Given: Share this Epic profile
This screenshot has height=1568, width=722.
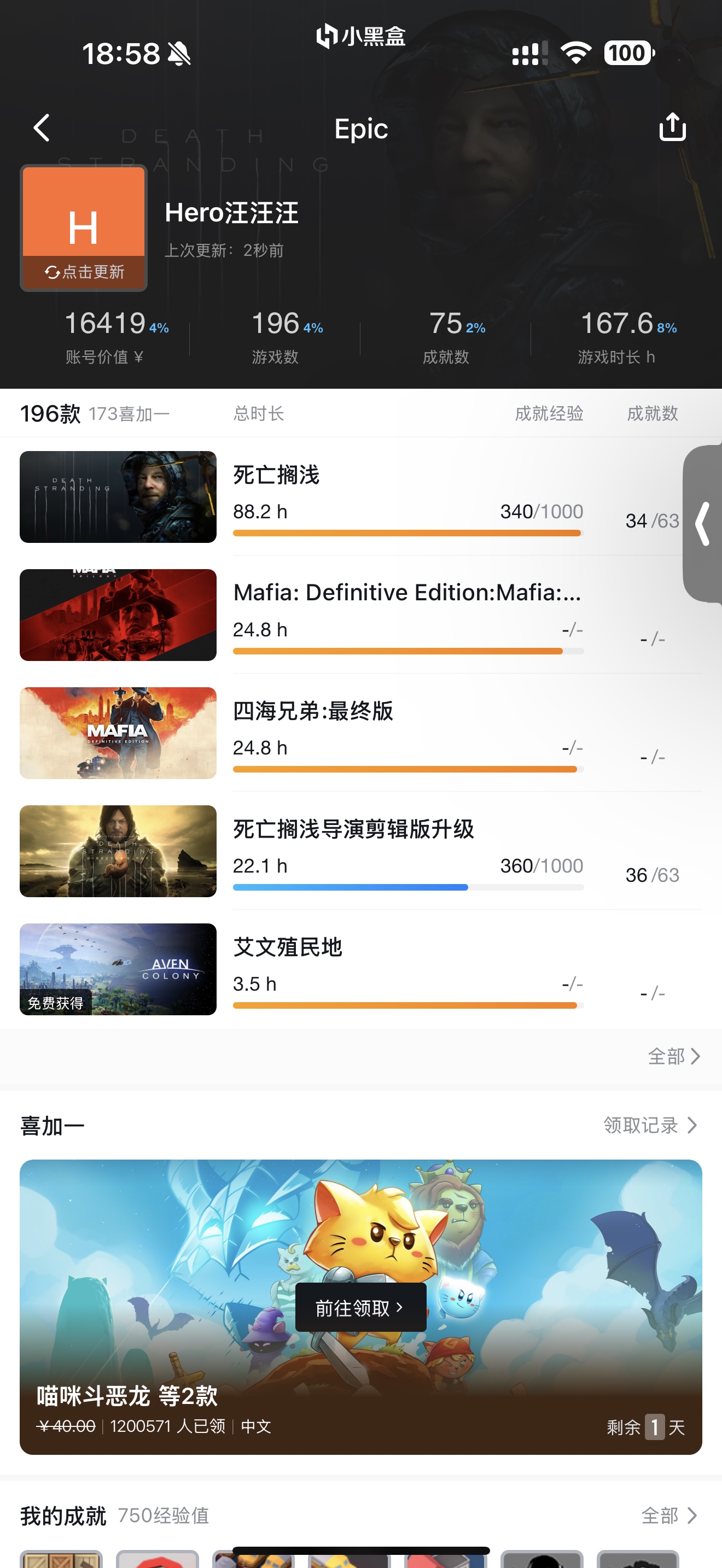Looking at the screenshot, I should 672,127.
